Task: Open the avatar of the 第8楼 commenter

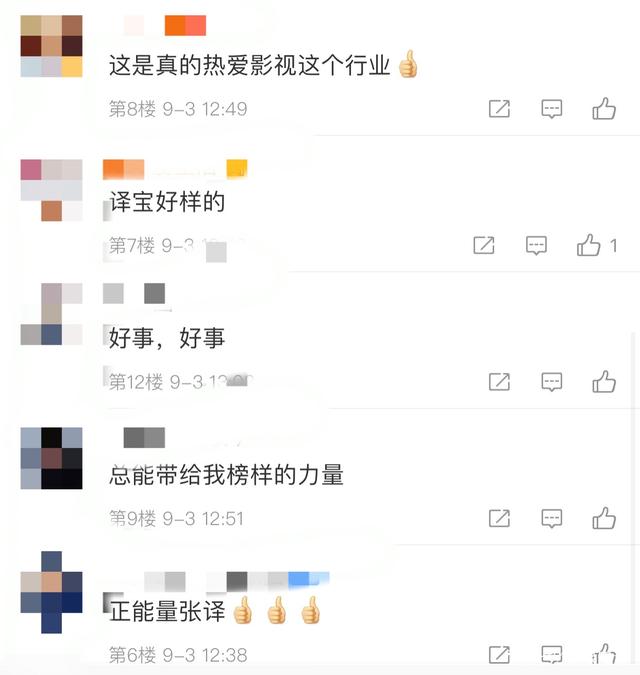Action: 51,46
